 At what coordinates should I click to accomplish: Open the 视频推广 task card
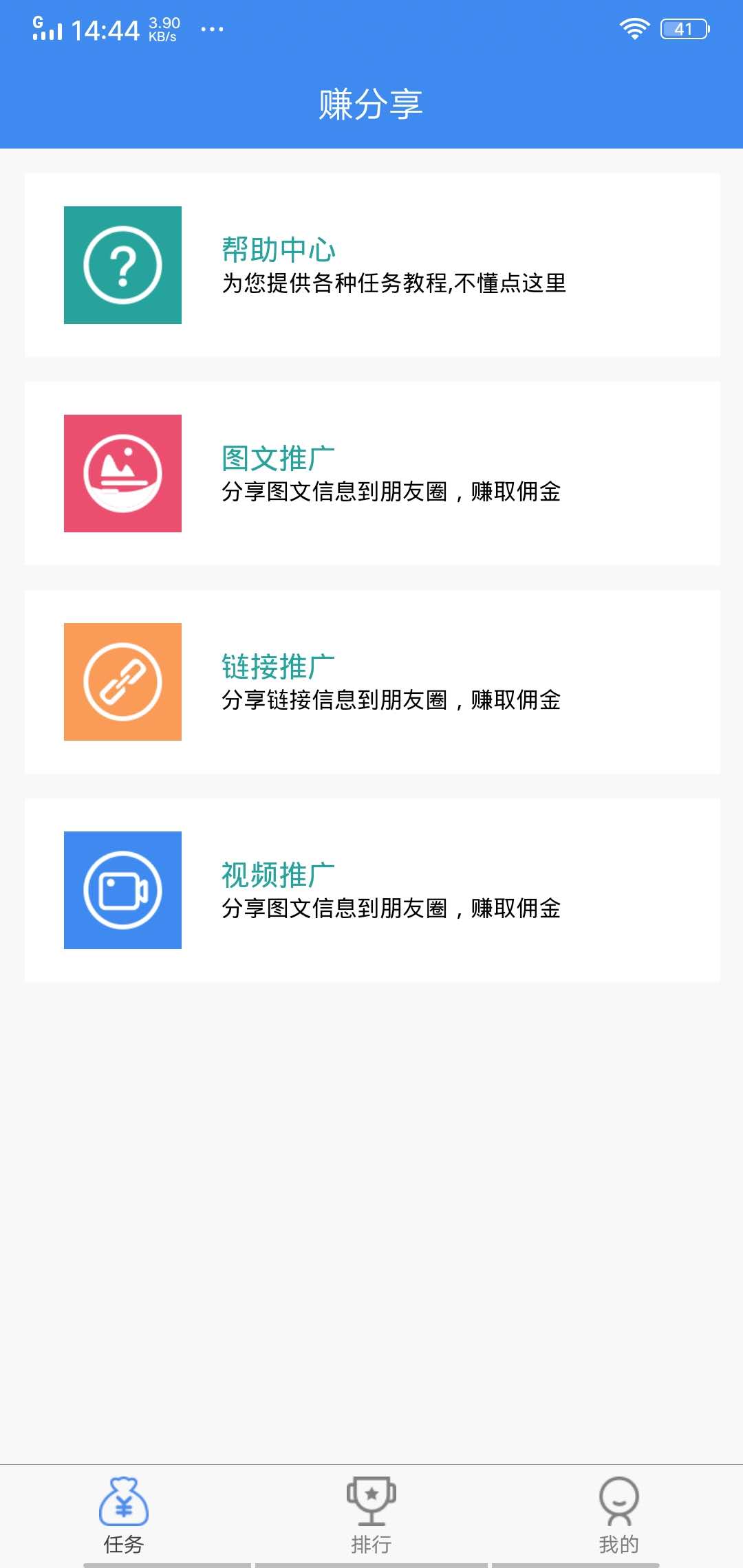pos(371,890)
